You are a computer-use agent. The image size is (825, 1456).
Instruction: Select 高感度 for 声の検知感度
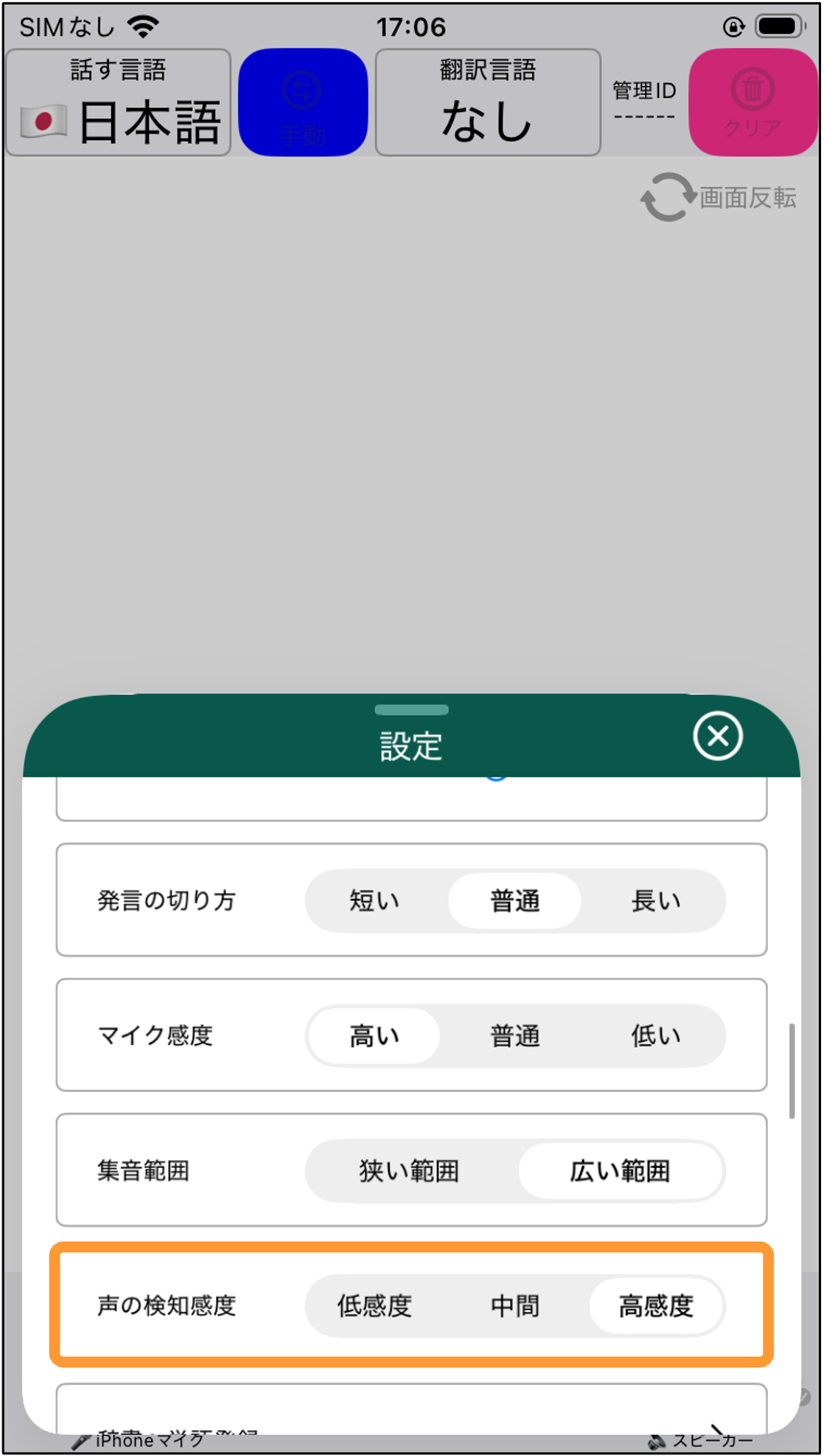point(656,1306)
